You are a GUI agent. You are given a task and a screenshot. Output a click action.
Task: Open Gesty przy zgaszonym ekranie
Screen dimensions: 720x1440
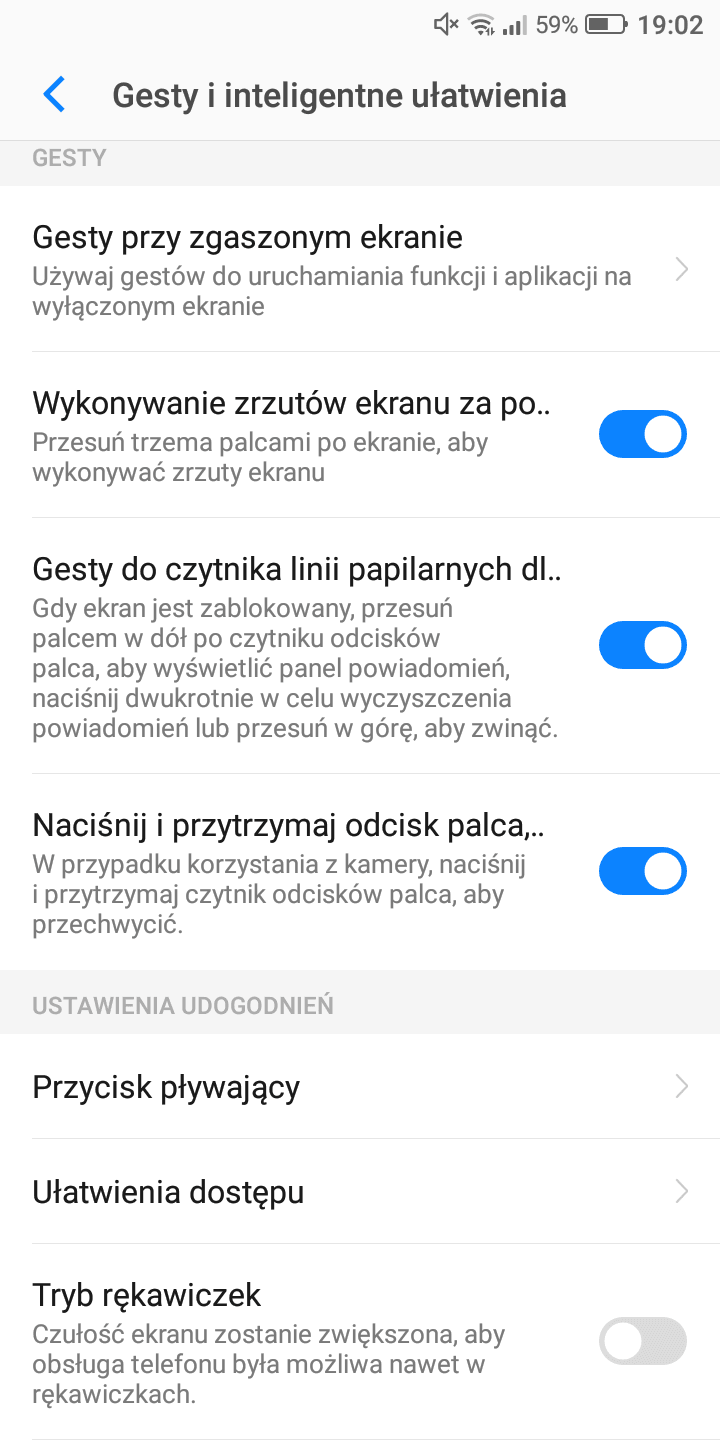point(360,269)
